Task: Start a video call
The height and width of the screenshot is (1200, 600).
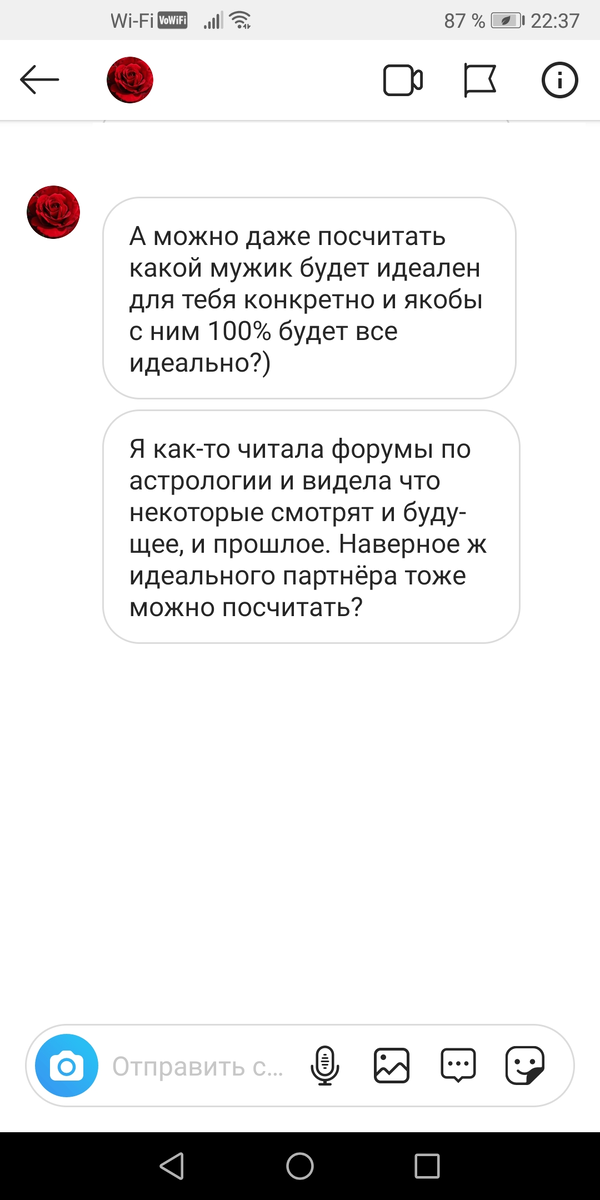Action: tap(403, 81)
